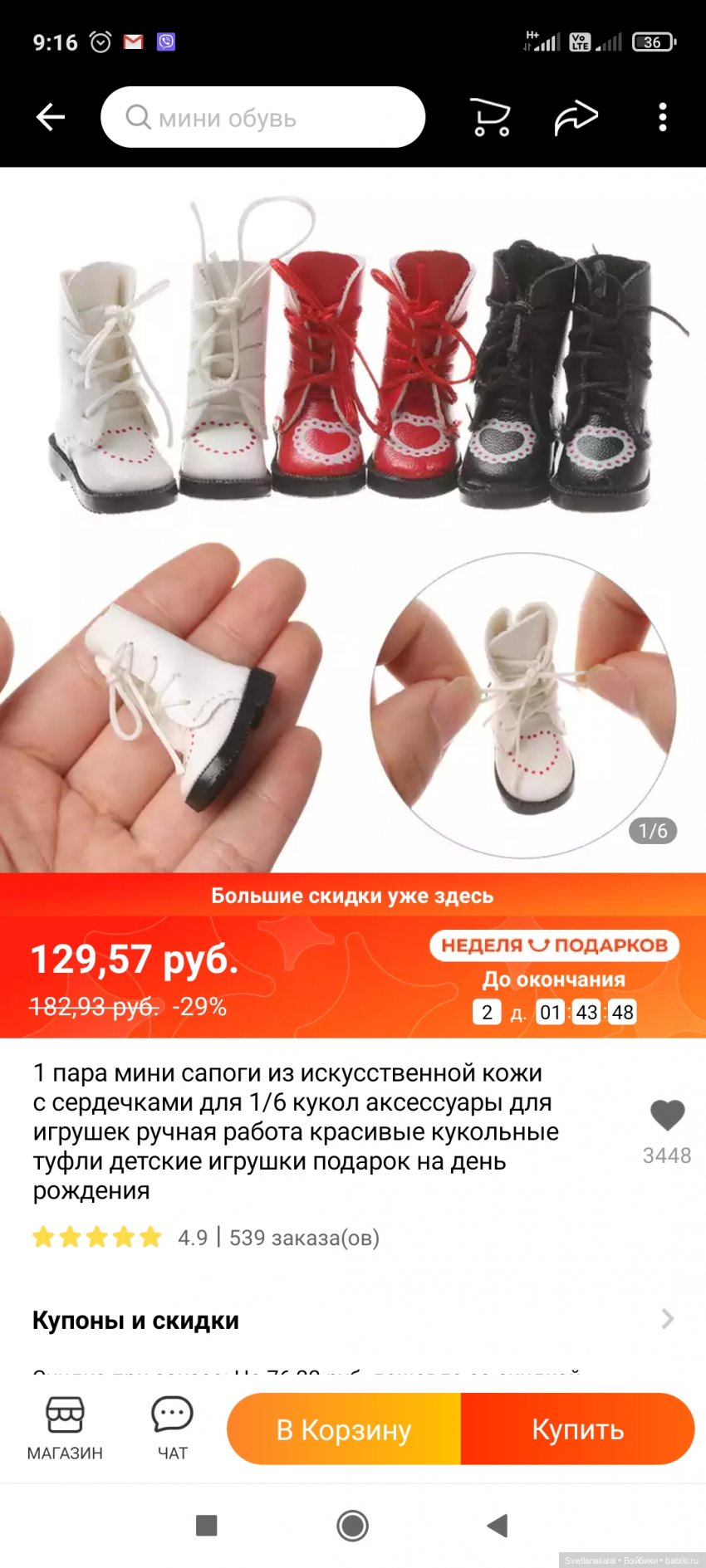706x1568 pixels.
Task: Add the boots with "В Корзину"
Action: [344, 1429]
